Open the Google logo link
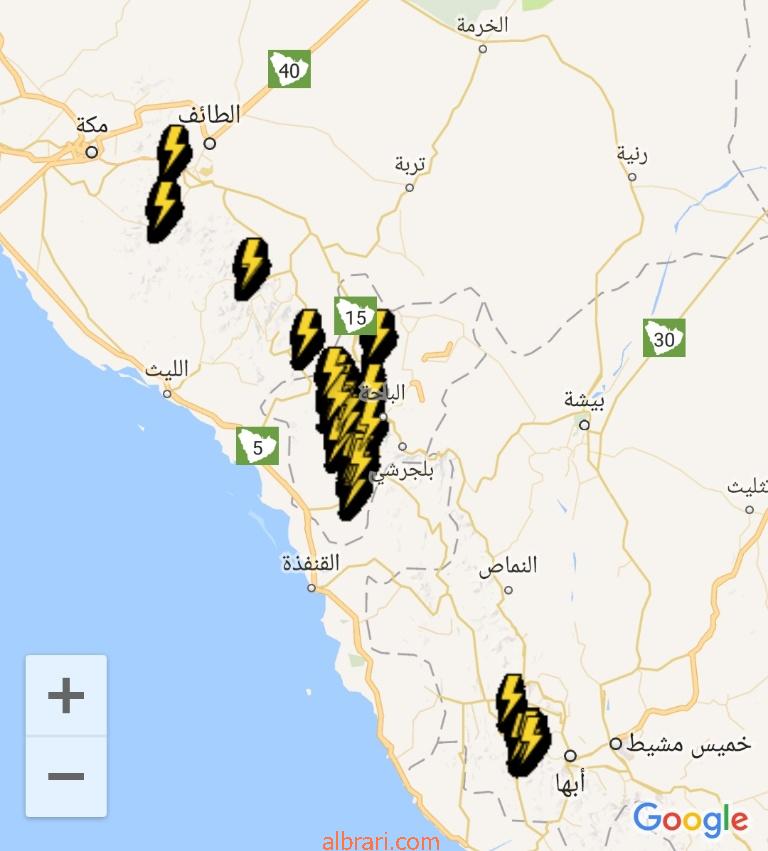 click(x=690, y=820)
